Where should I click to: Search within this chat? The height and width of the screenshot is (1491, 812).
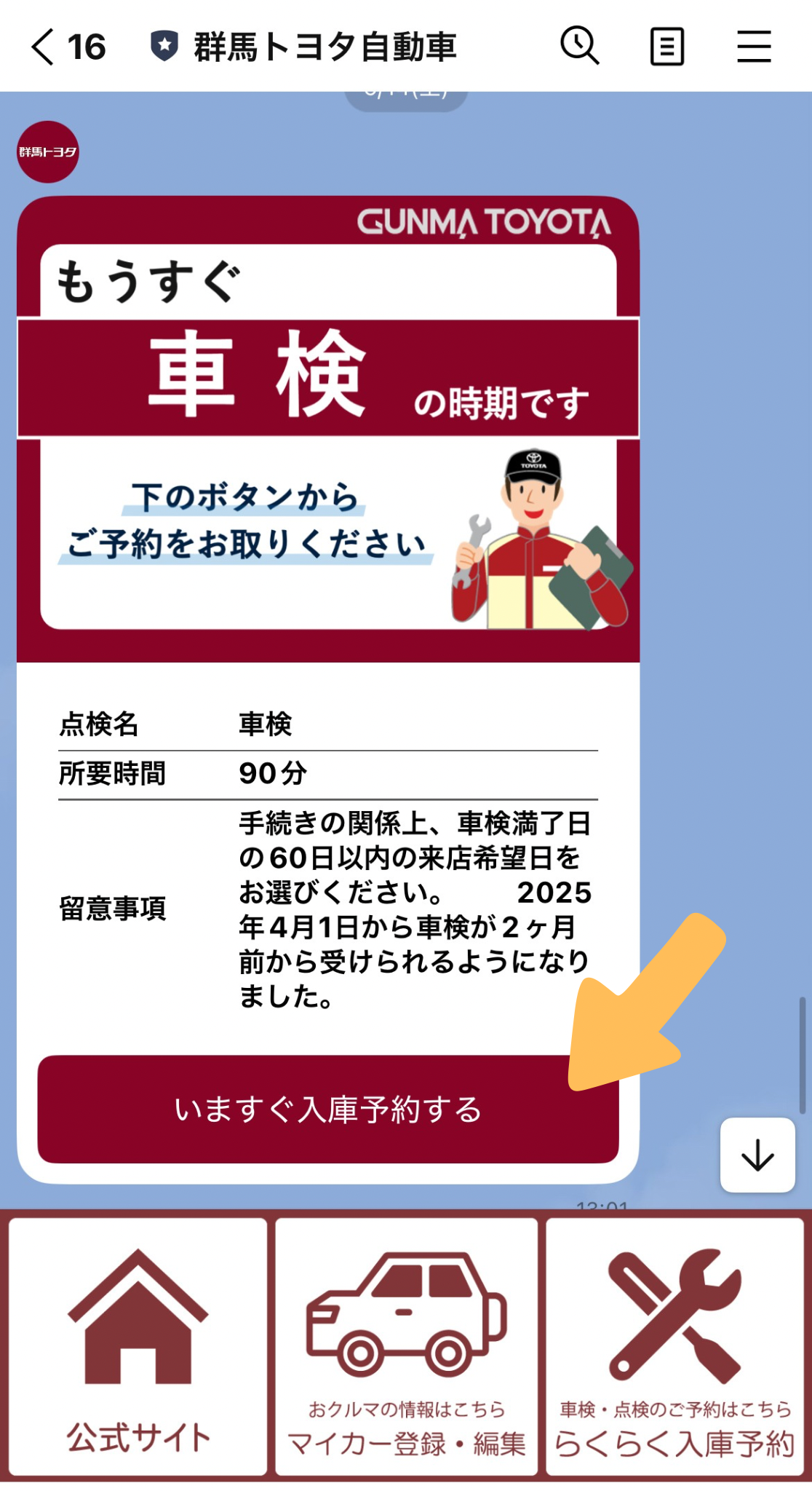pos(579,47)
